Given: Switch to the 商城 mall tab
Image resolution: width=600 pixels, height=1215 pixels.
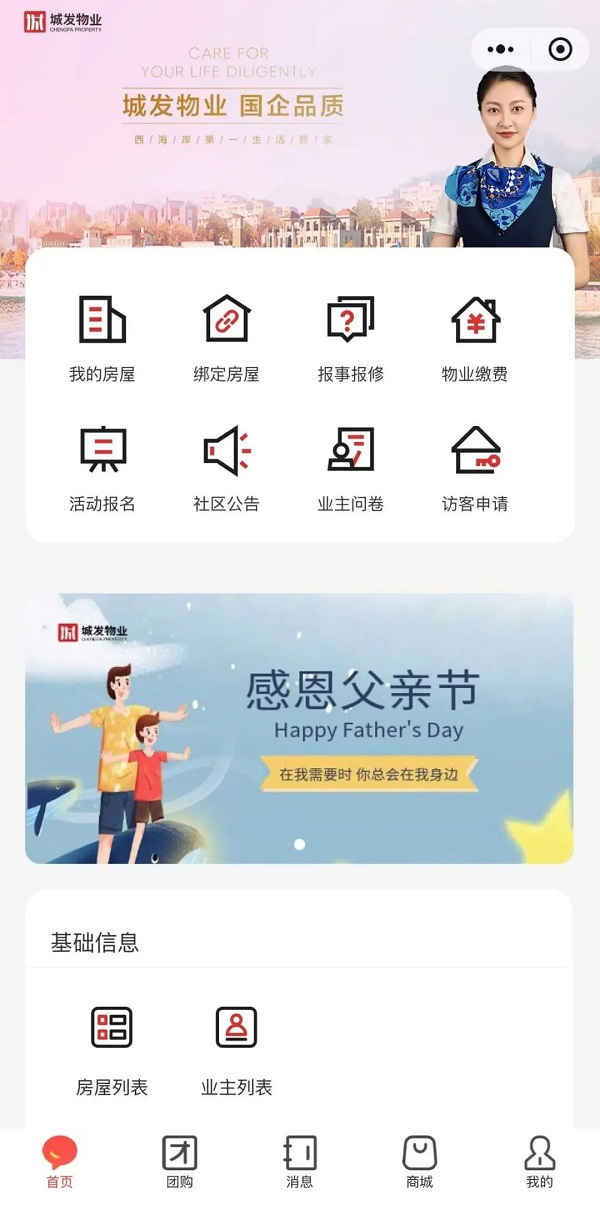Looking at the screenshot, I should tap(420, 1161).
